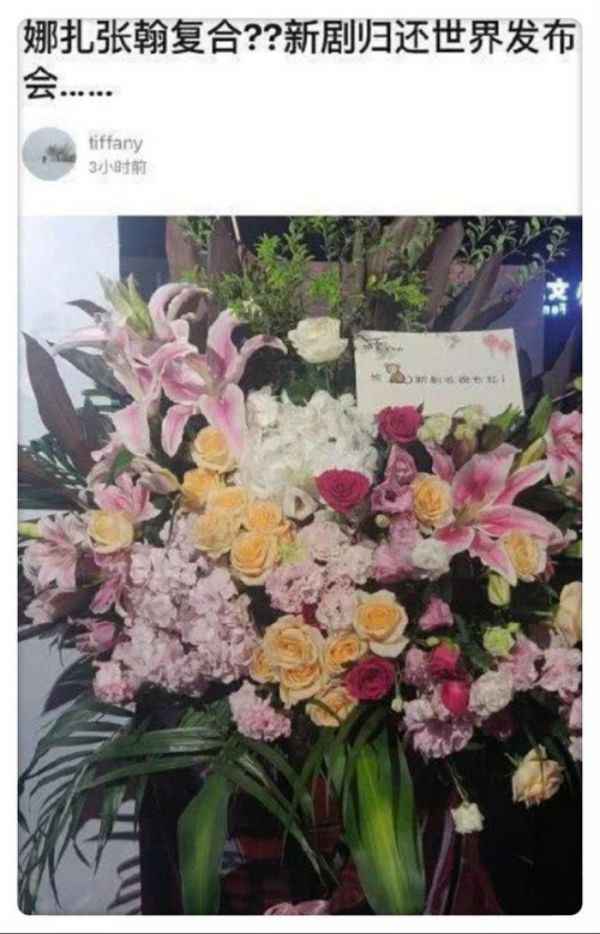Tap the username tiffany
This screenshot has width=600, height=934.
point(115,144)
